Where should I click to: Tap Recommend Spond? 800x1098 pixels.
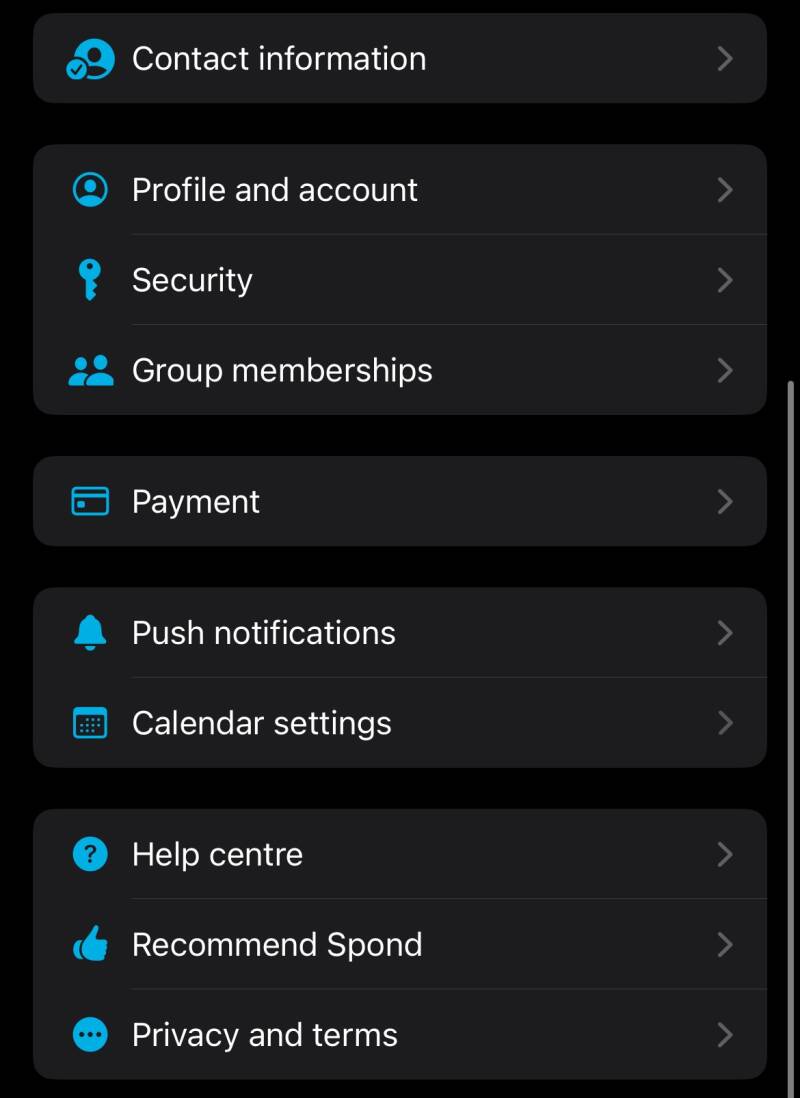tap(400, 945)
